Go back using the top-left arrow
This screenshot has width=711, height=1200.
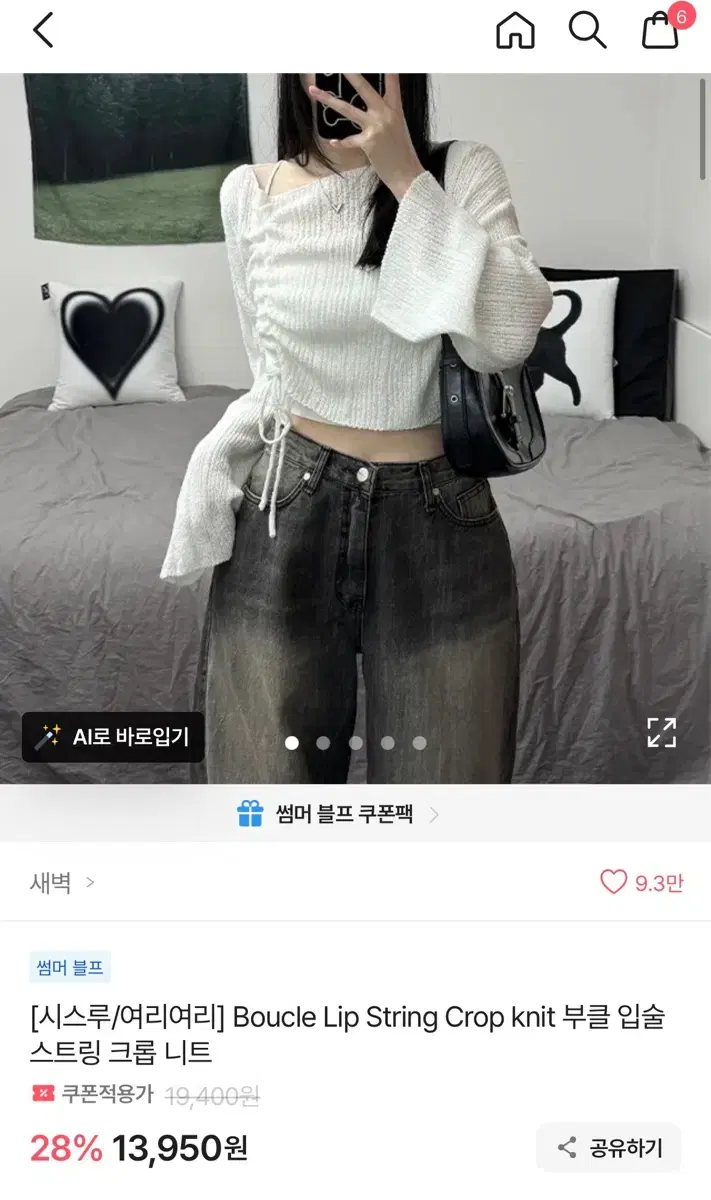pyautogui.click(x=42, y=30)
